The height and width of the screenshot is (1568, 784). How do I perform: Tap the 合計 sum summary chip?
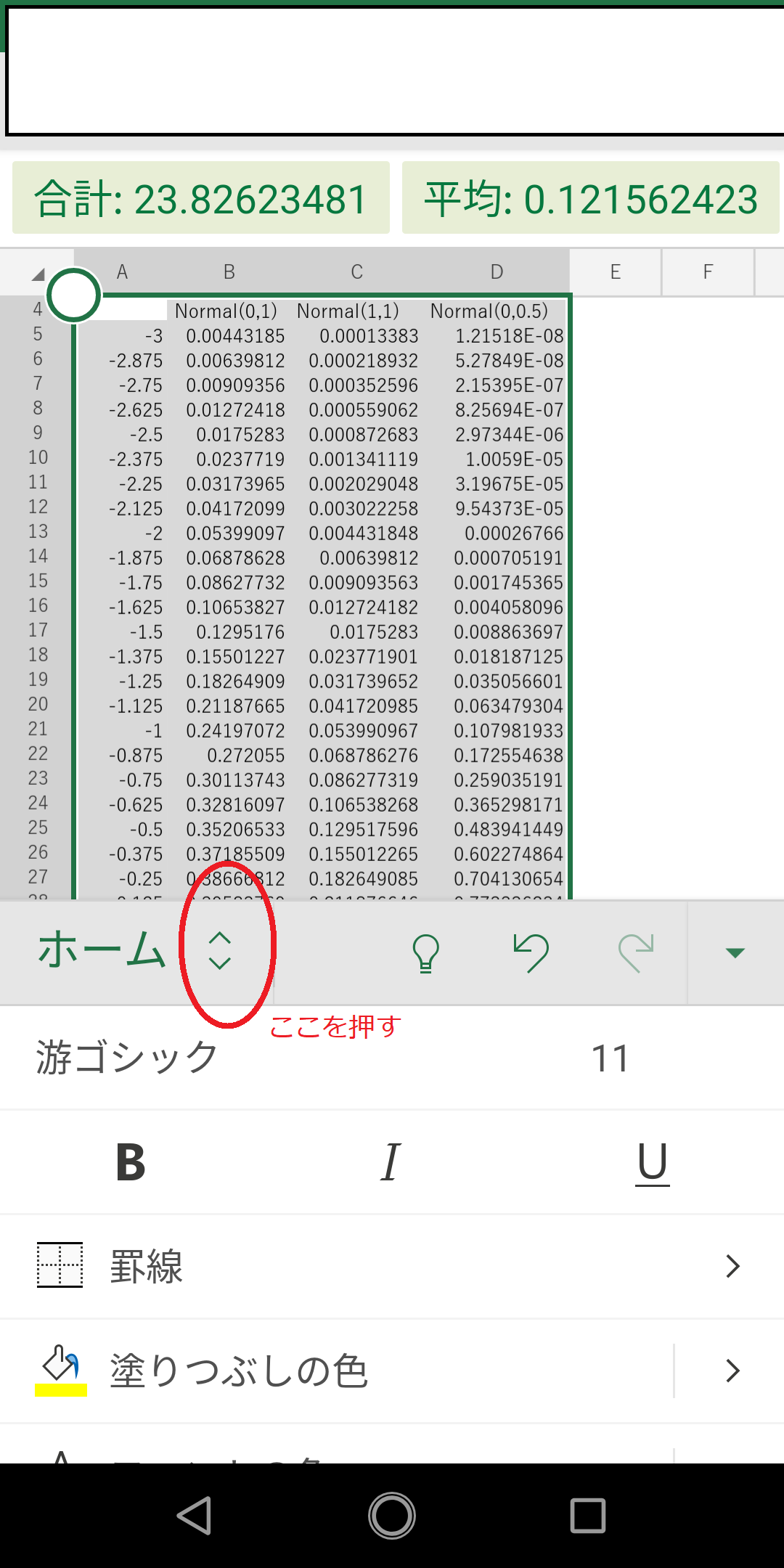(201, 198)
